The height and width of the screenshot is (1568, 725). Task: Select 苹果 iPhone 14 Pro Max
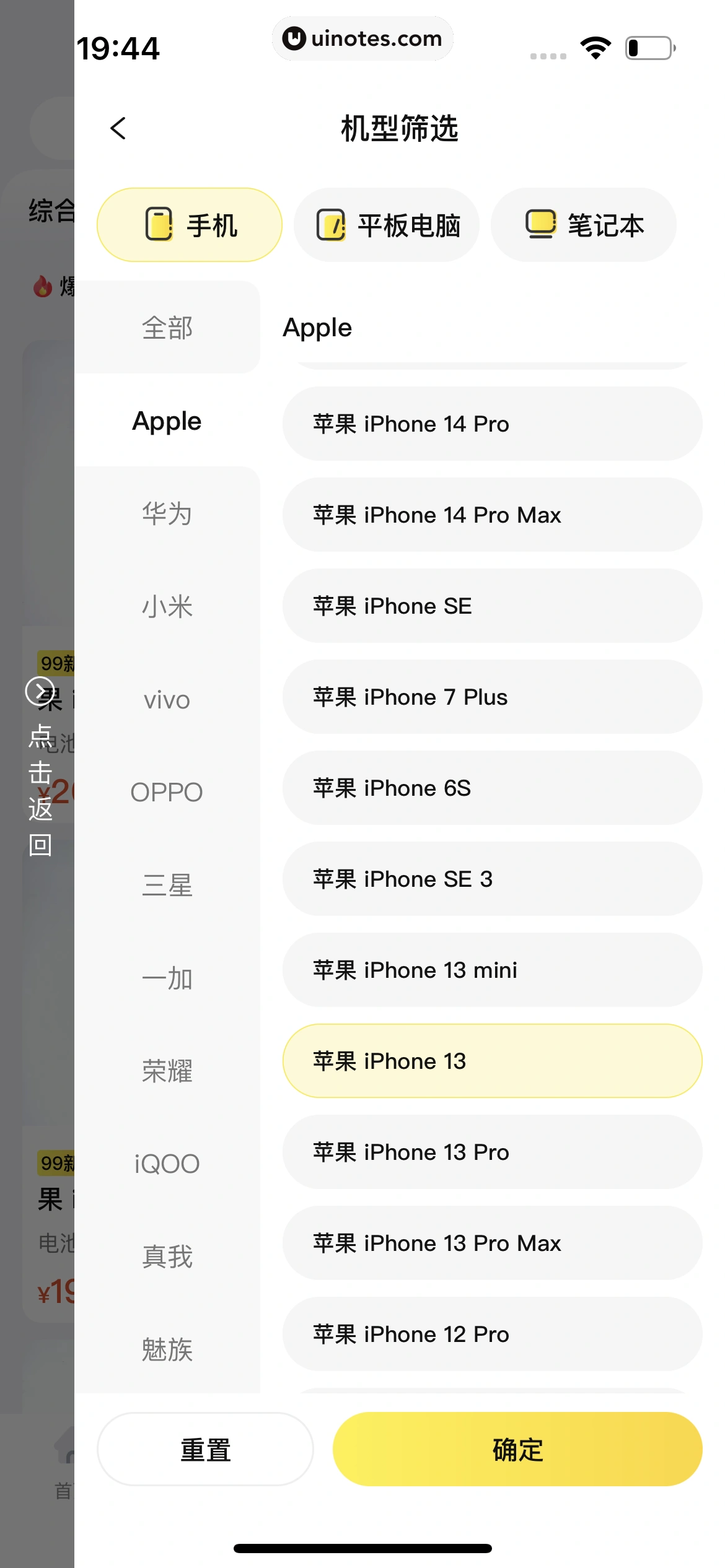click(x=492, y=515)
